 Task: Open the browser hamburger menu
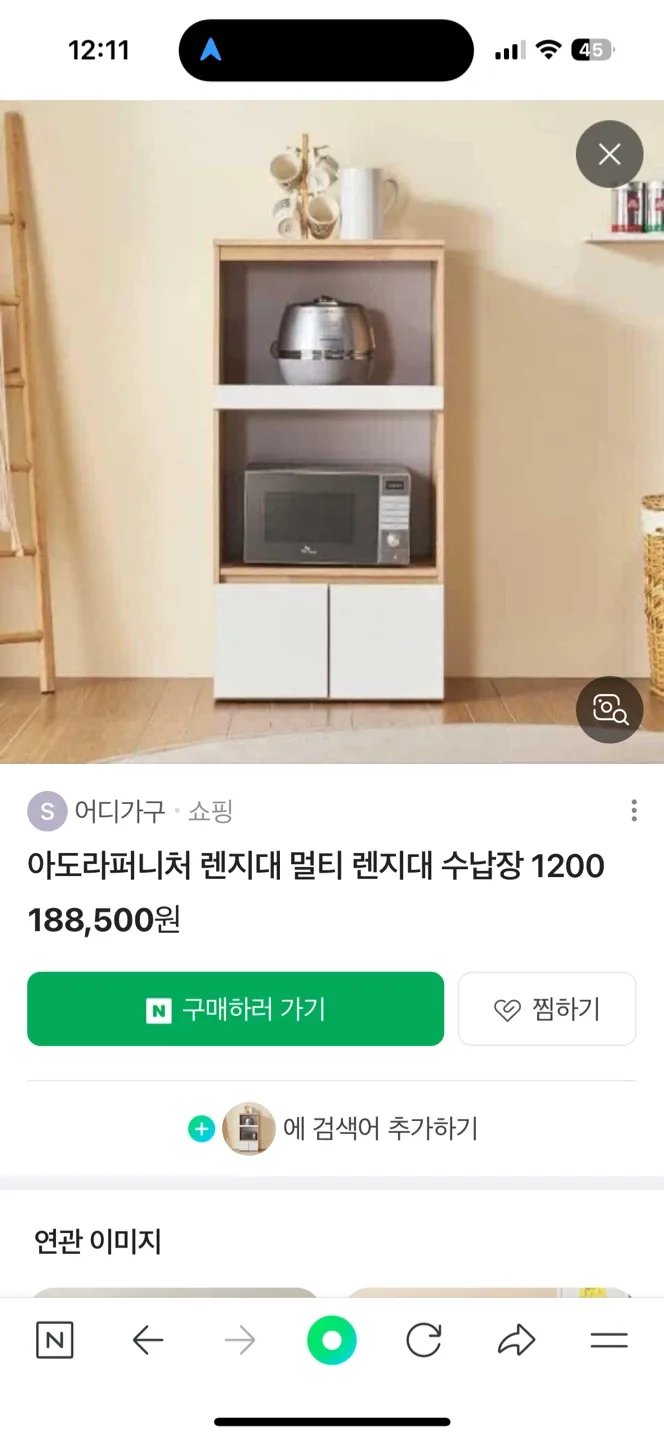point(608,1341)
